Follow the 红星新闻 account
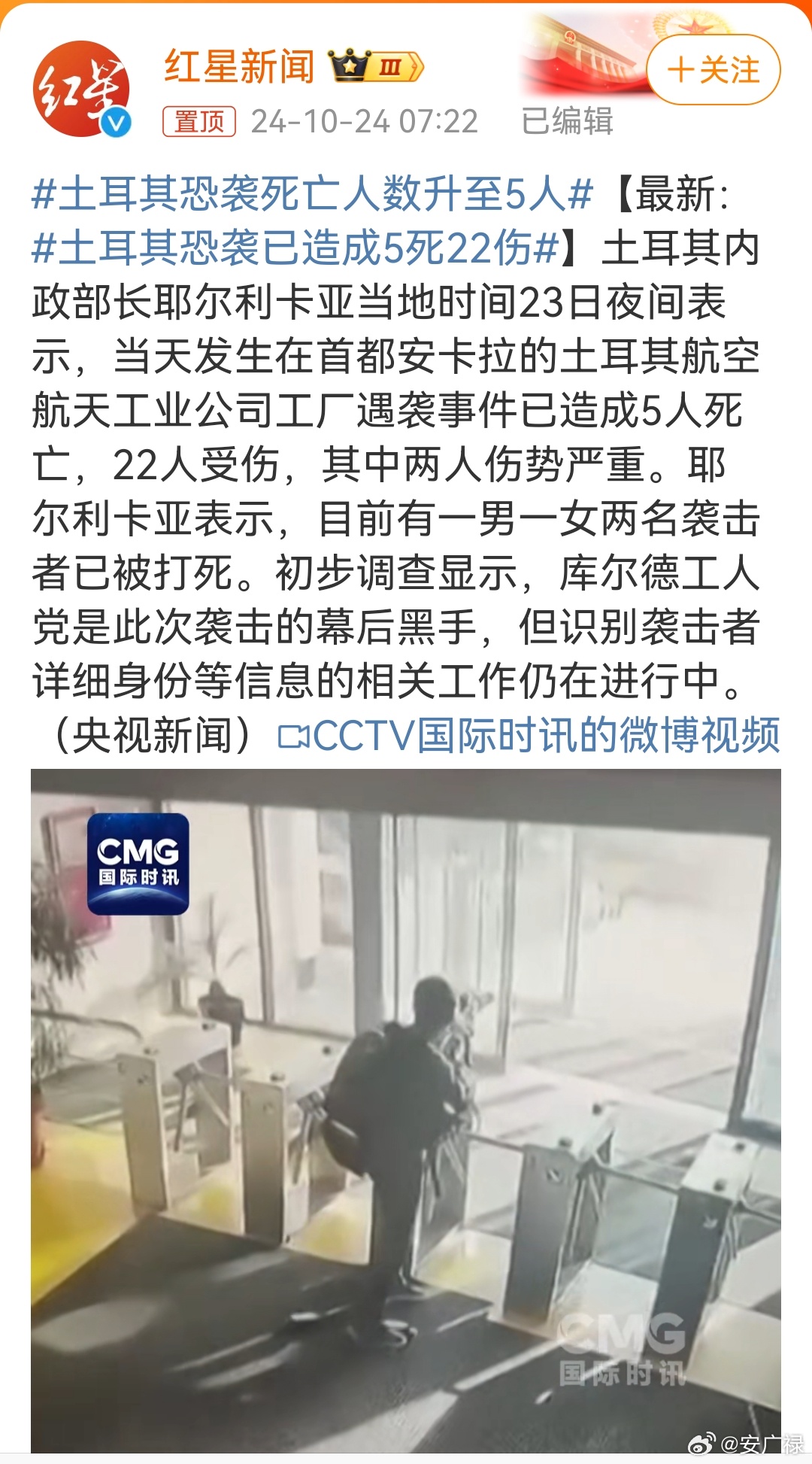 [713, 70]
